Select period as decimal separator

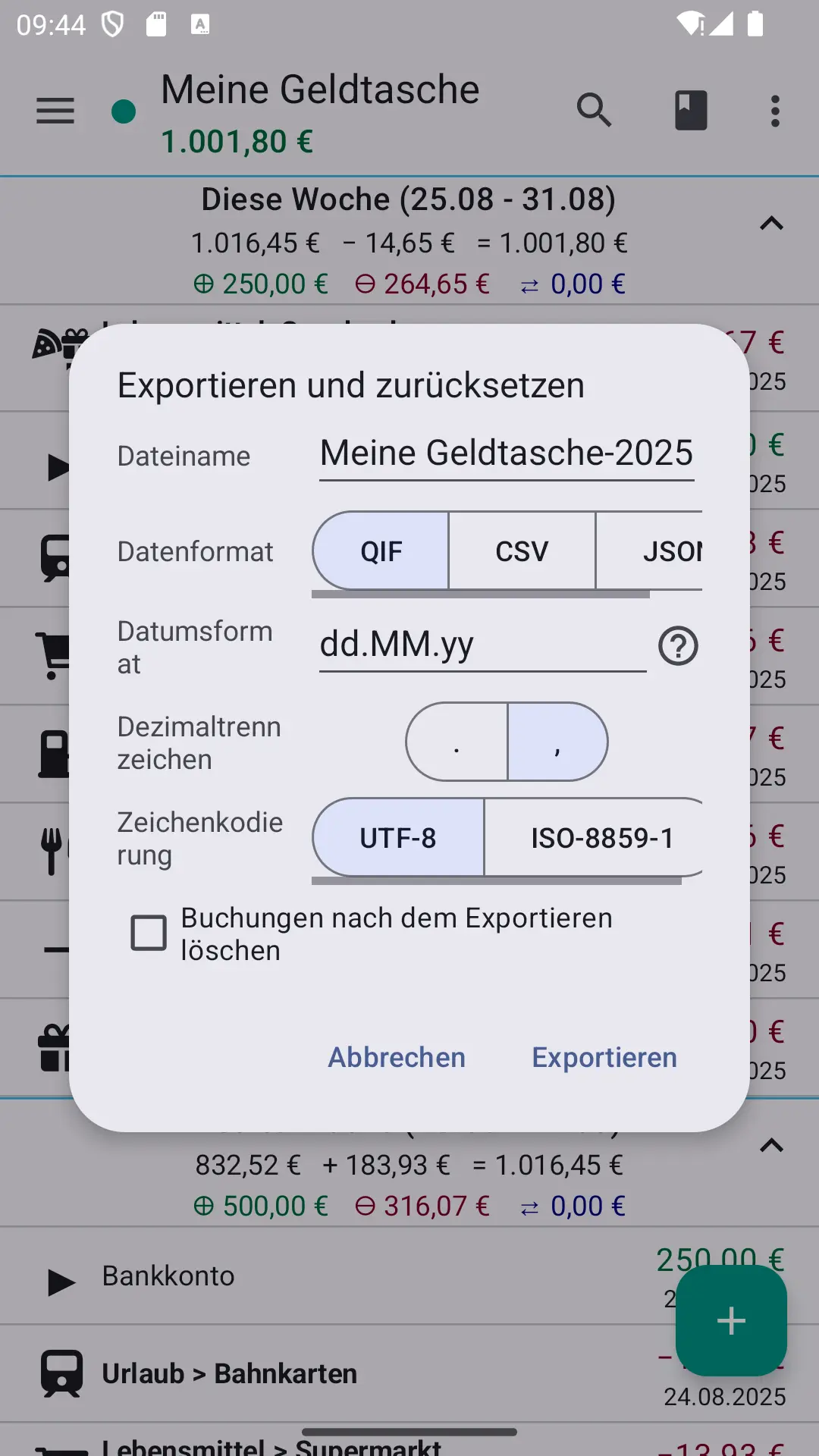pos(457,742)
